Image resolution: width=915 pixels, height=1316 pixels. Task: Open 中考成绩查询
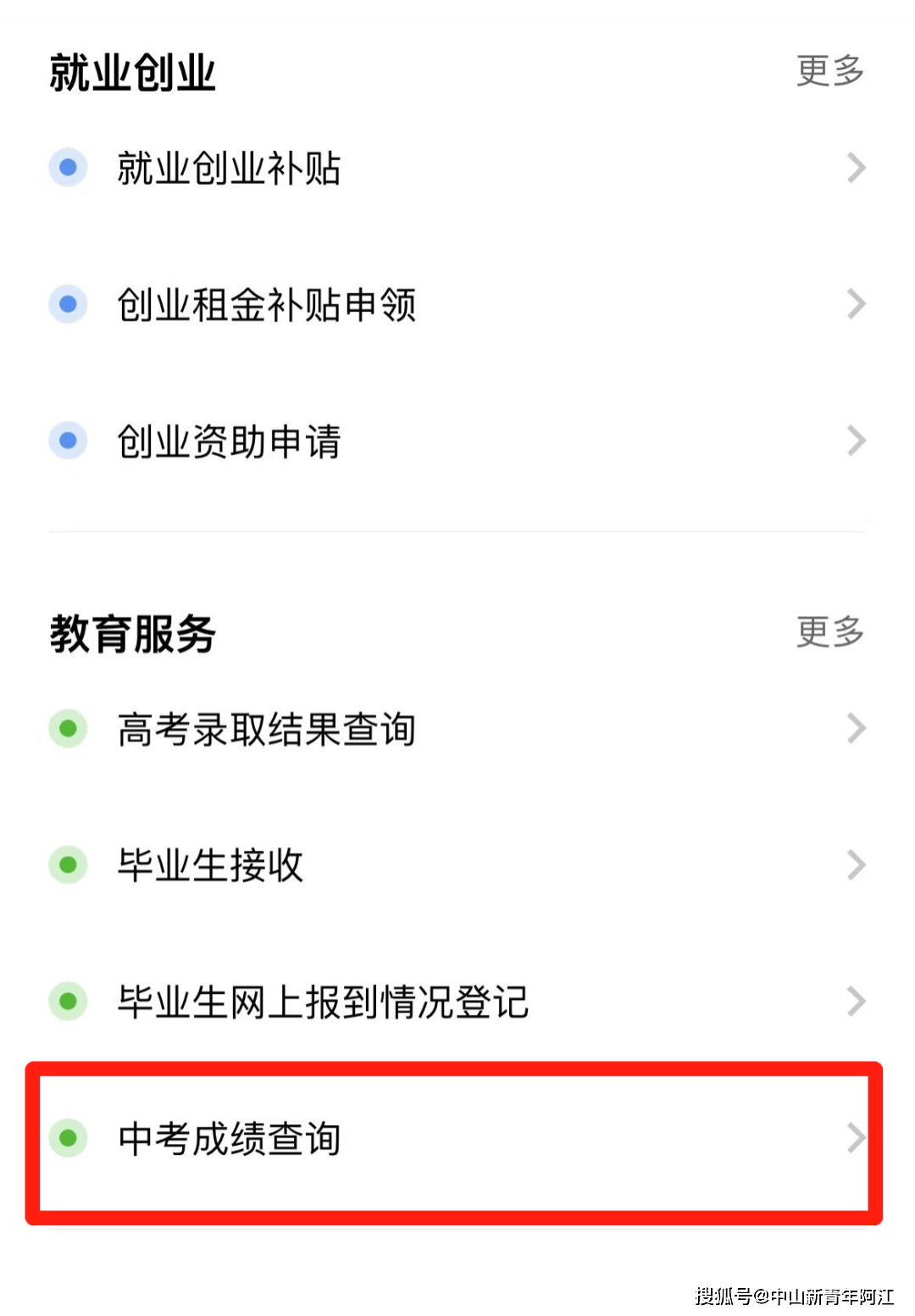click(457, 1138)
